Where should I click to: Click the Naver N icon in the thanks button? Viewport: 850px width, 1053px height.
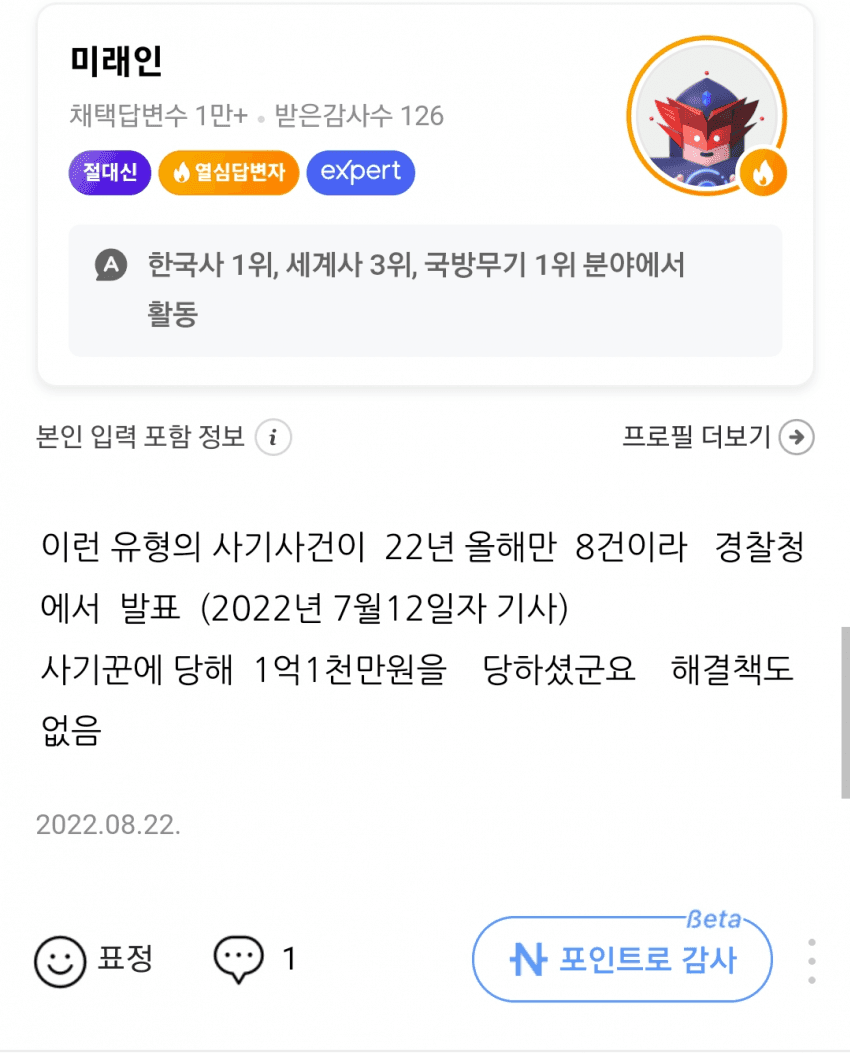(x=530, y=959)
